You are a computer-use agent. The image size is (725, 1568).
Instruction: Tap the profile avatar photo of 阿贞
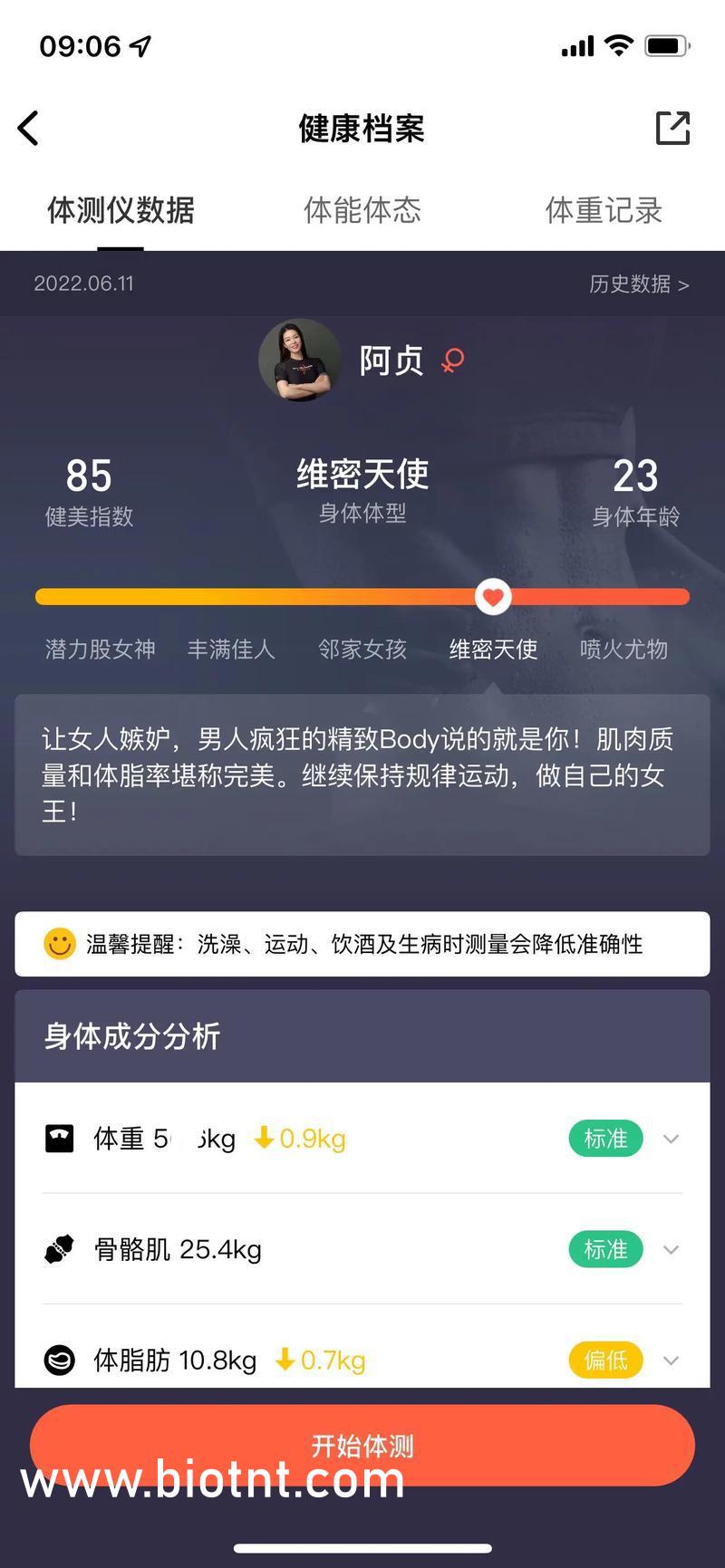point(300,360)
